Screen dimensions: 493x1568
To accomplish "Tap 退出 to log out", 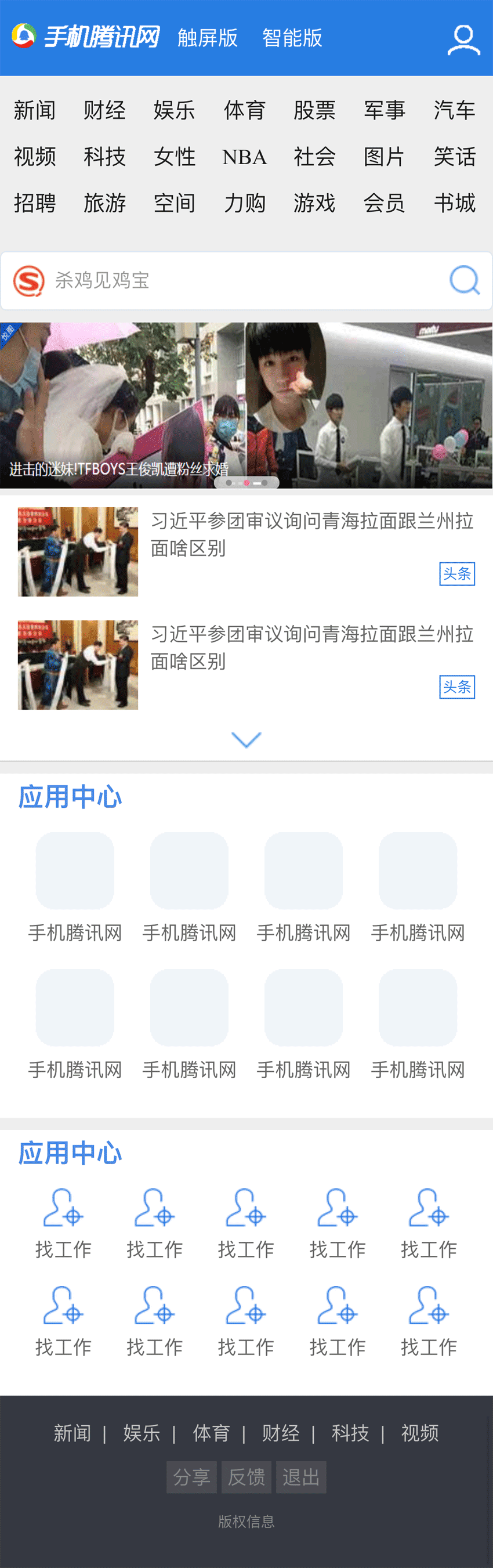I will click(x=301, y=1477).
